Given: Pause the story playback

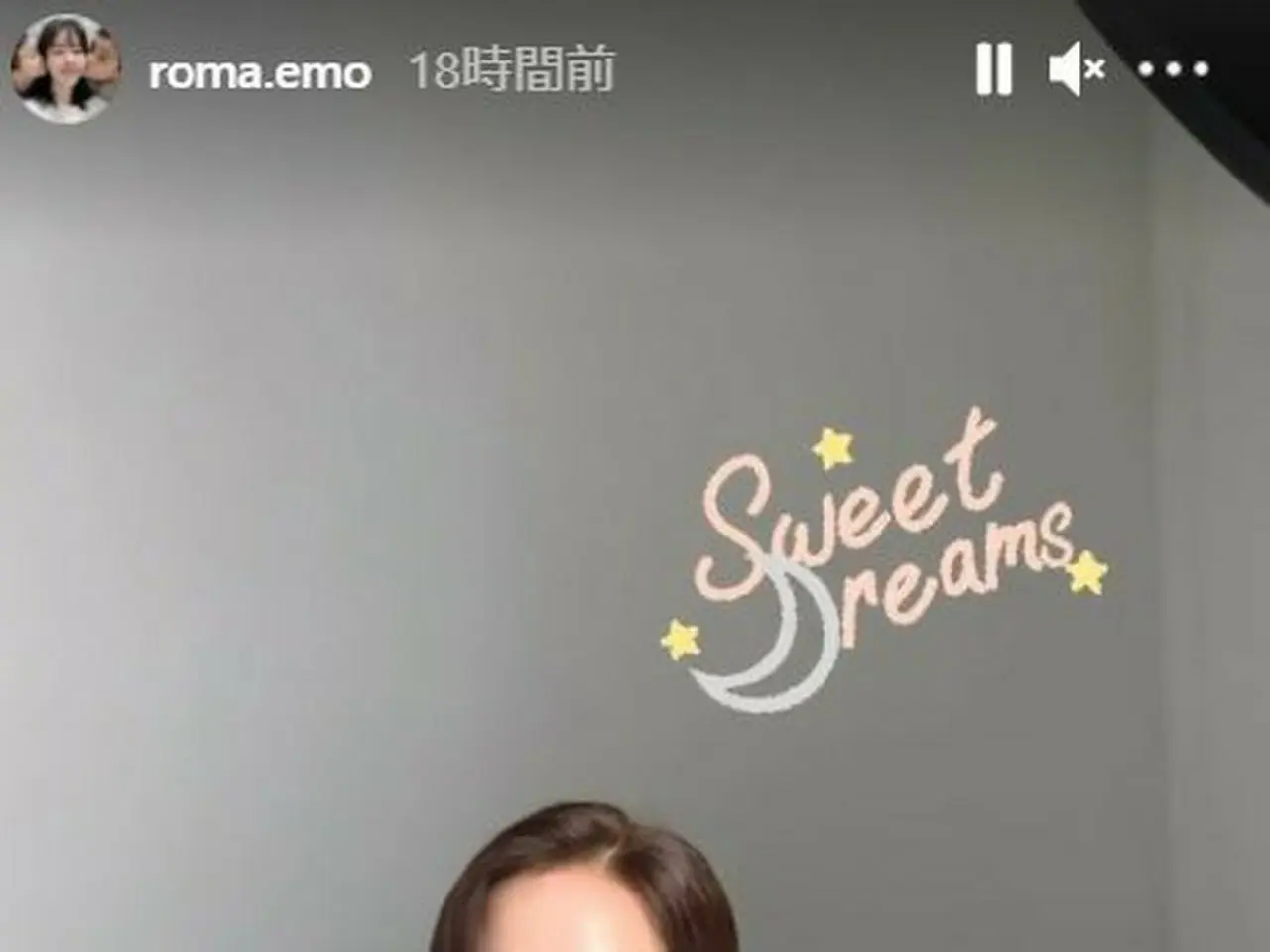Looking at the screenshot, I should coord(993,69).
